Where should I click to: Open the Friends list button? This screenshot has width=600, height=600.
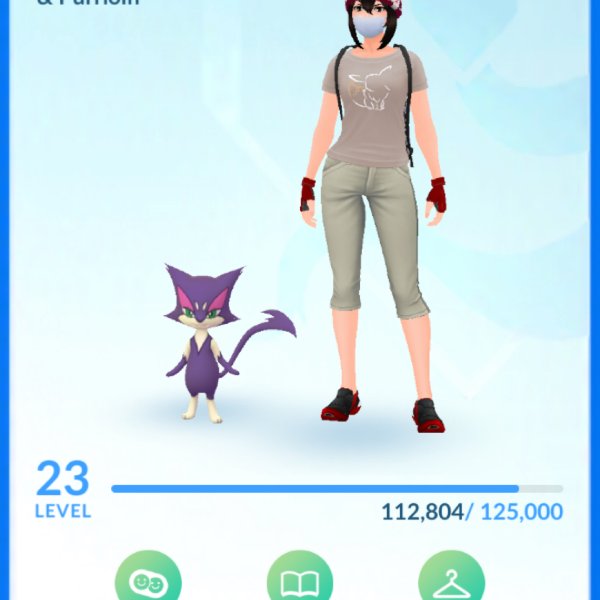[x=148, y=580]
